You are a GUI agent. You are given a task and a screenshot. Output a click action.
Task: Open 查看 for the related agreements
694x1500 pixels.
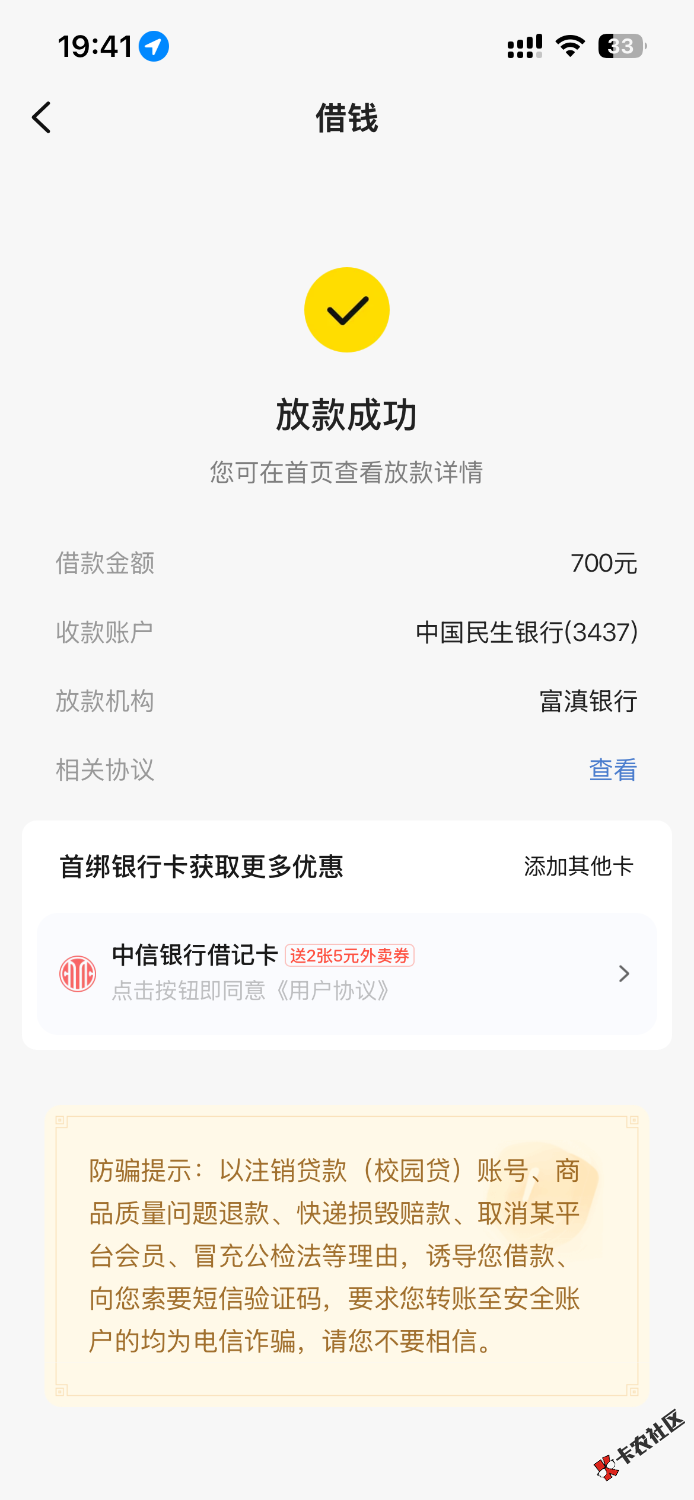pos(612,770)
